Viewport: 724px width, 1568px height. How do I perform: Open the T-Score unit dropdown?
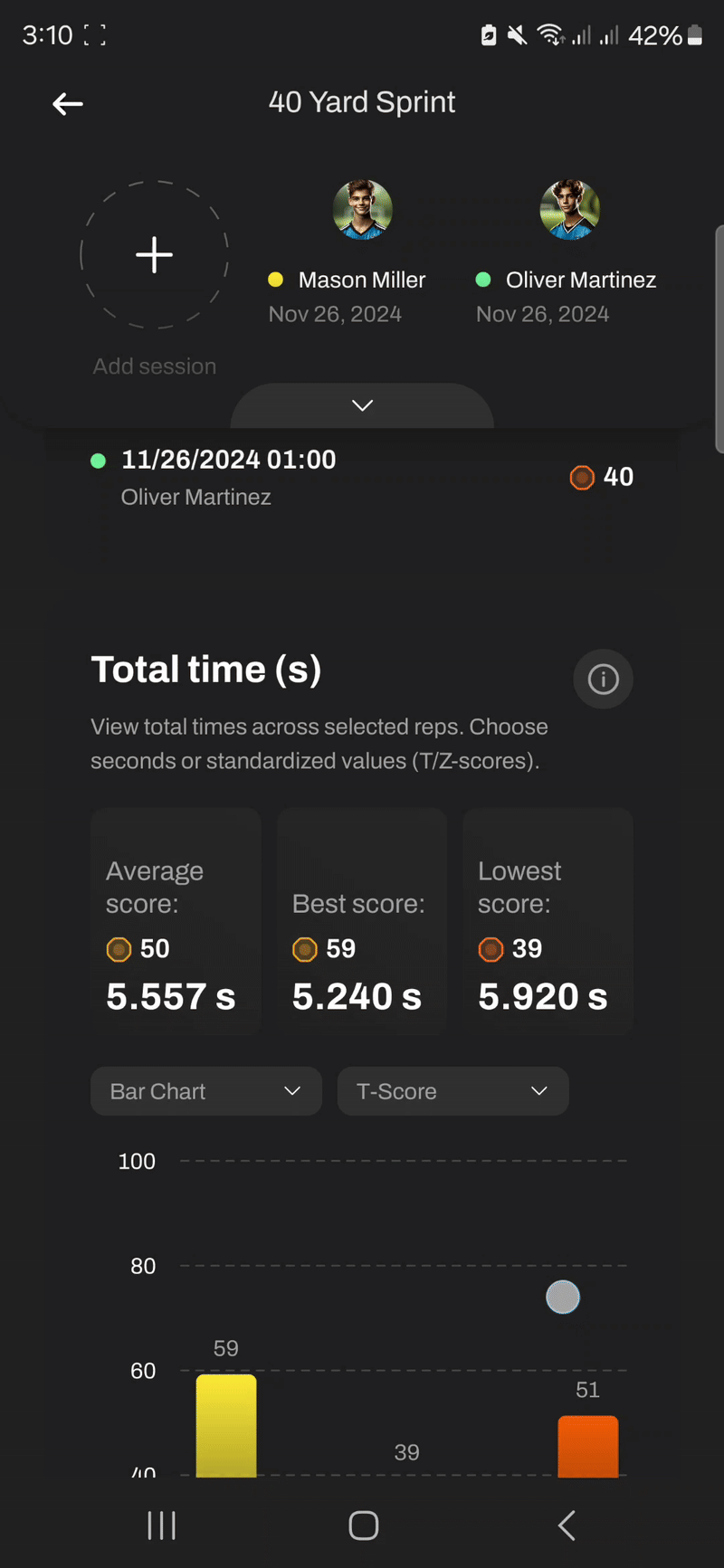coord(452,1091)
